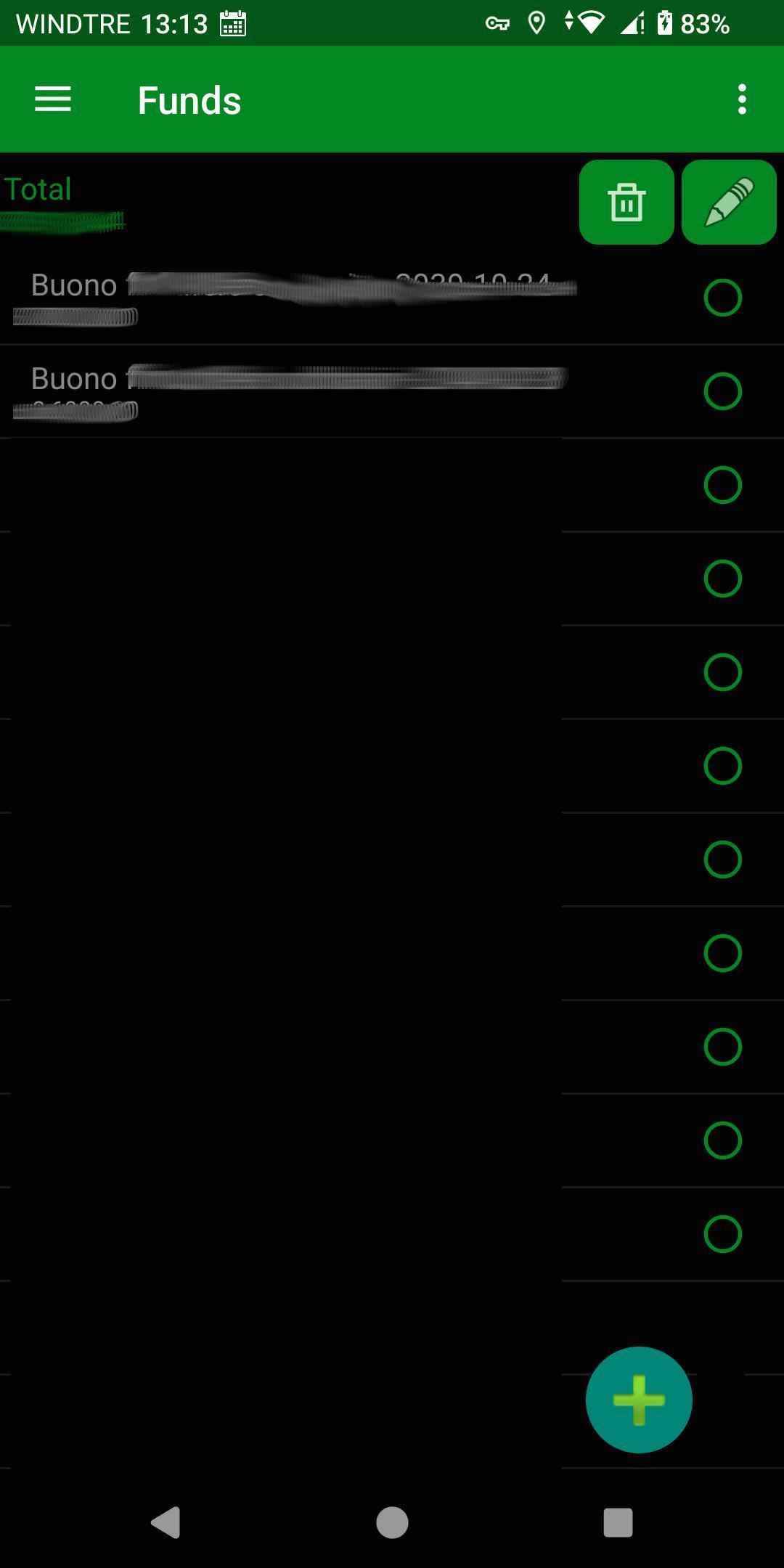The image size is (784, 1568).
Task: Tap the Total label
Action: 38,188
